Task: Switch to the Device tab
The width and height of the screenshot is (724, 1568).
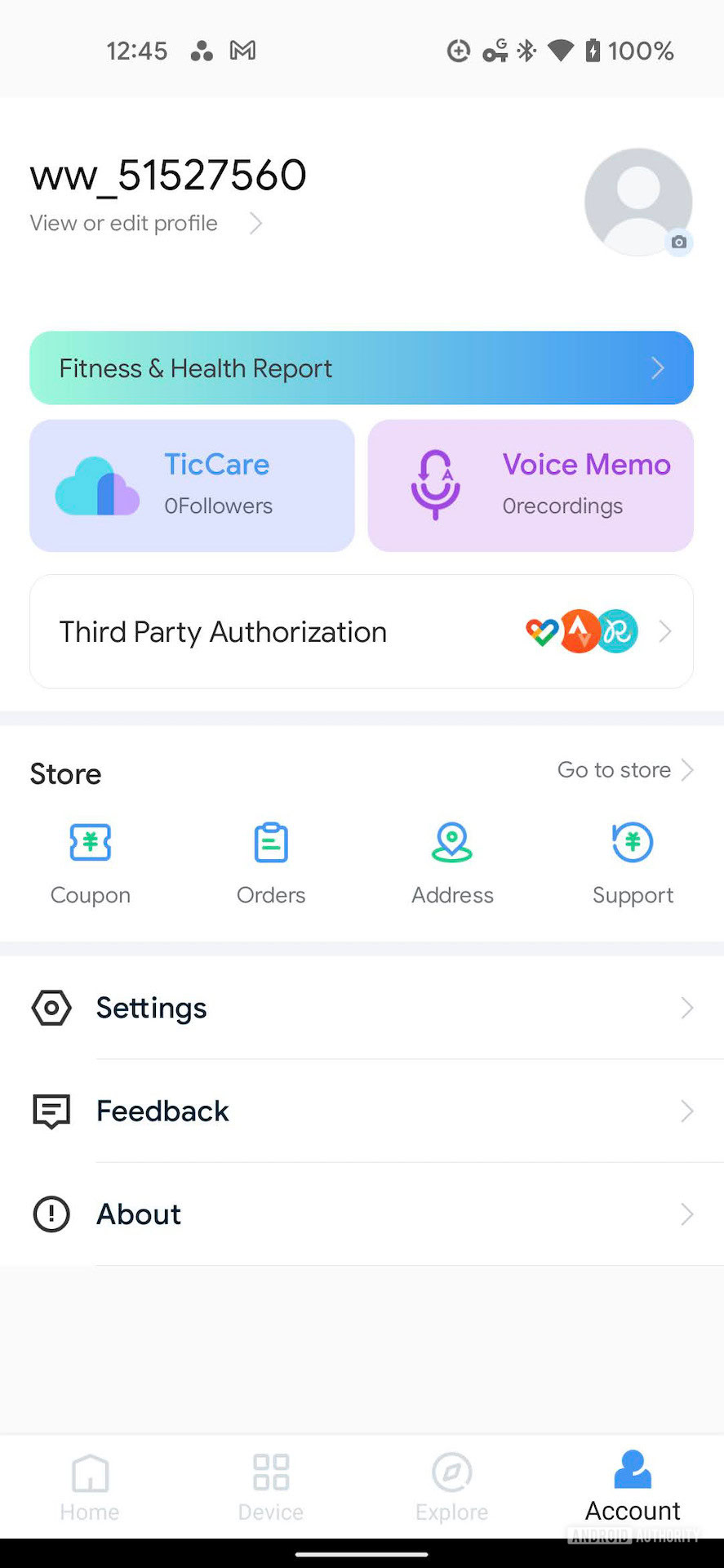Action: tap(271, 1487)
